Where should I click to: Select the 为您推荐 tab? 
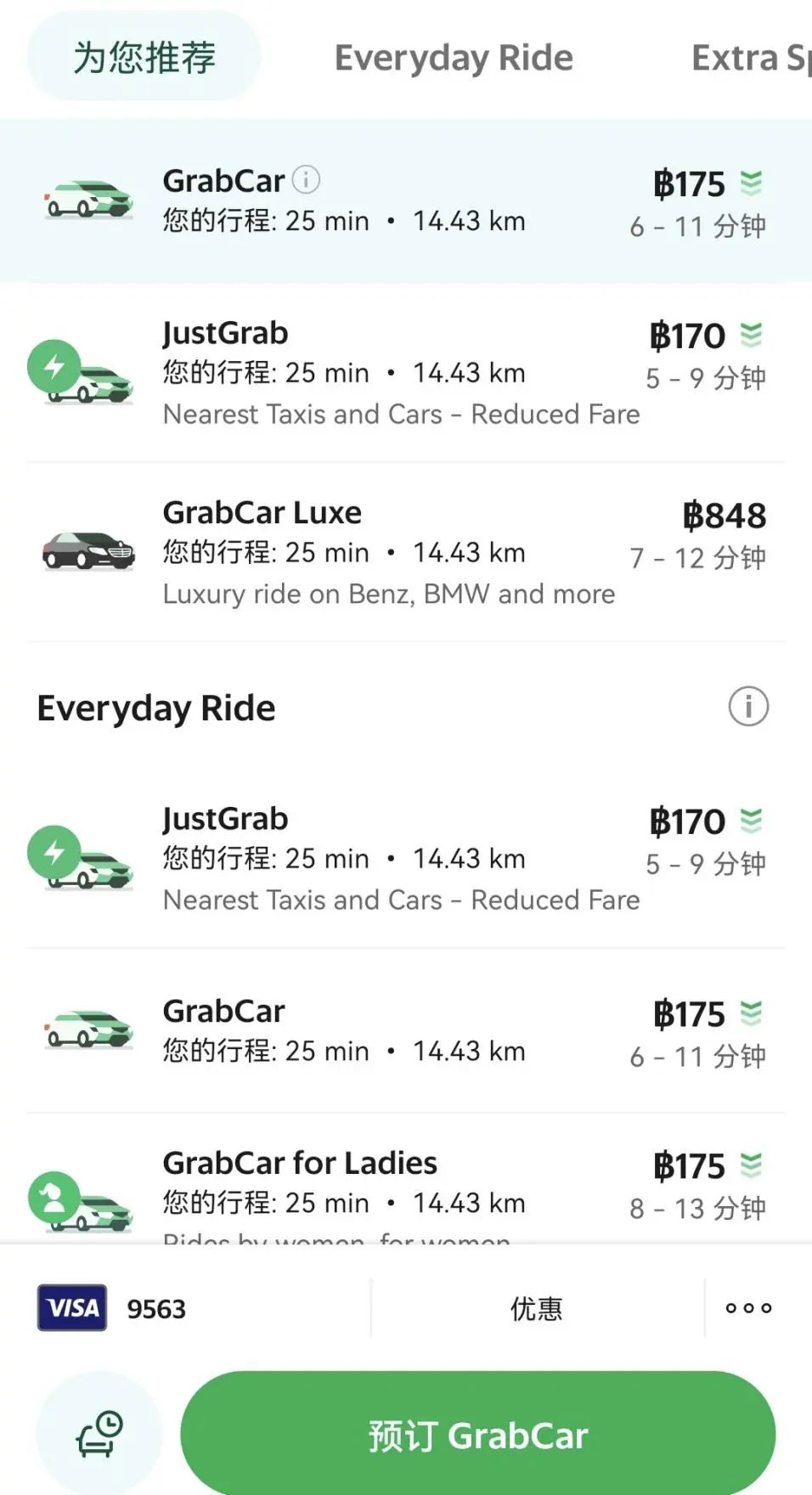tap(144, 58)
